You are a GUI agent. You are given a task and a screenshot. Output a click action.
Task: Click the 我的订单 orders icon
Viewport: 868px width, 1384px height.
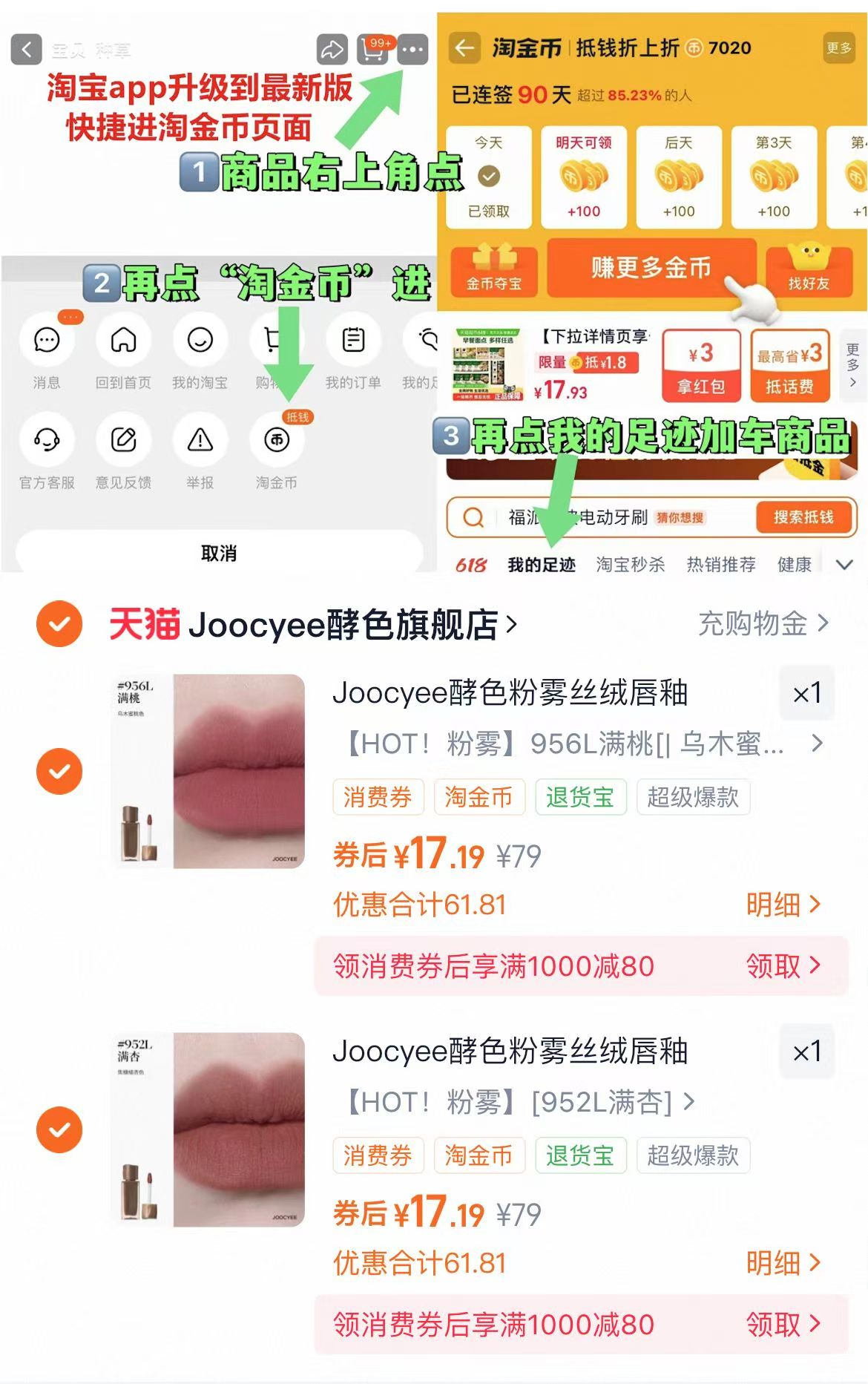tap(352, 341)
